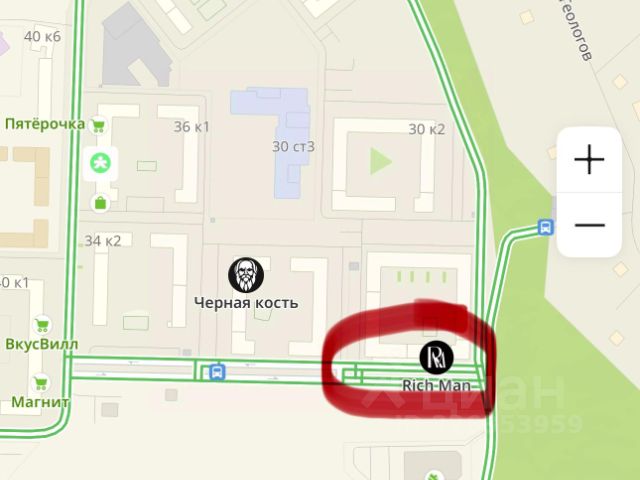Select the ВкусВилл store marker
The image size is (640, 480).
click(x=42, y=325)
